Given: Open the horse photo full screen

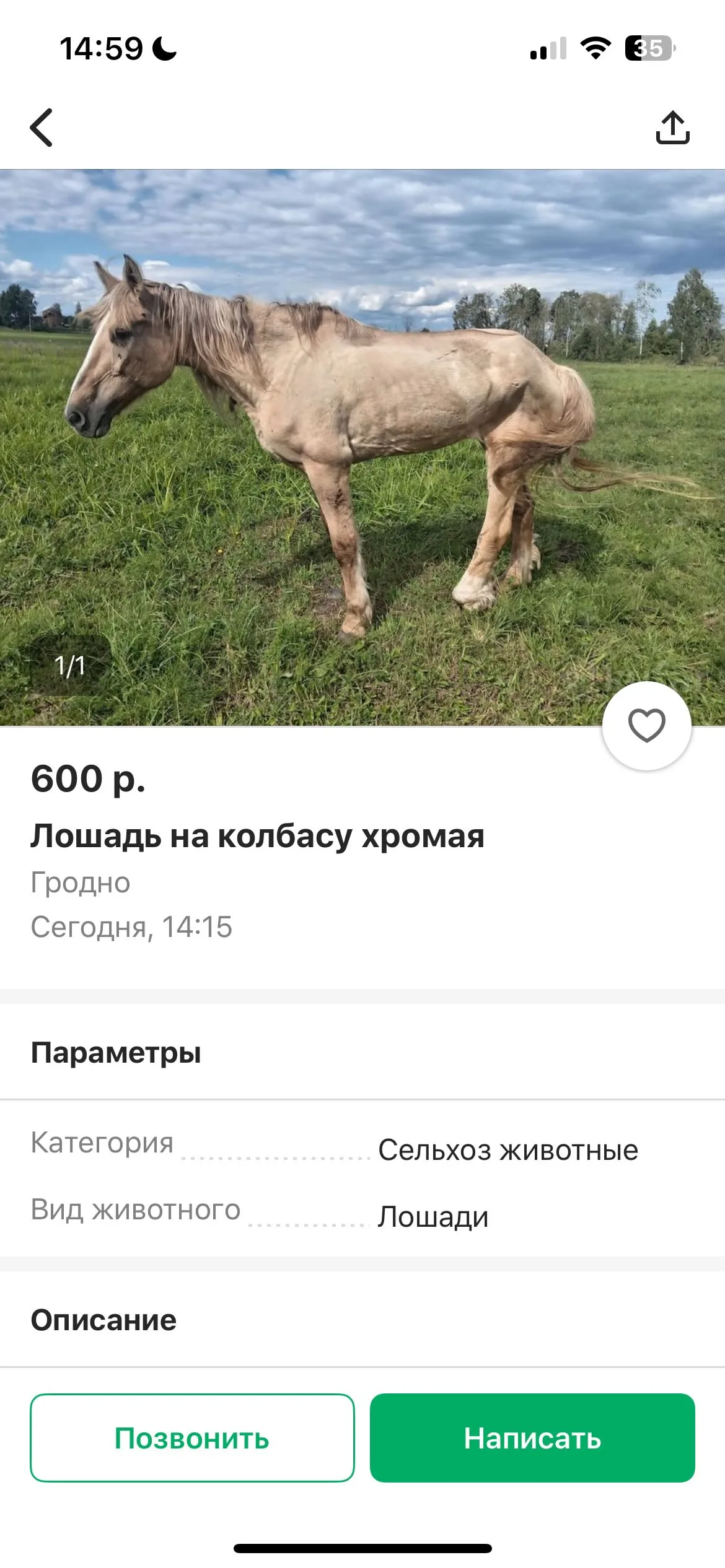Looking at the screenshot, I should tap(362, 446).
